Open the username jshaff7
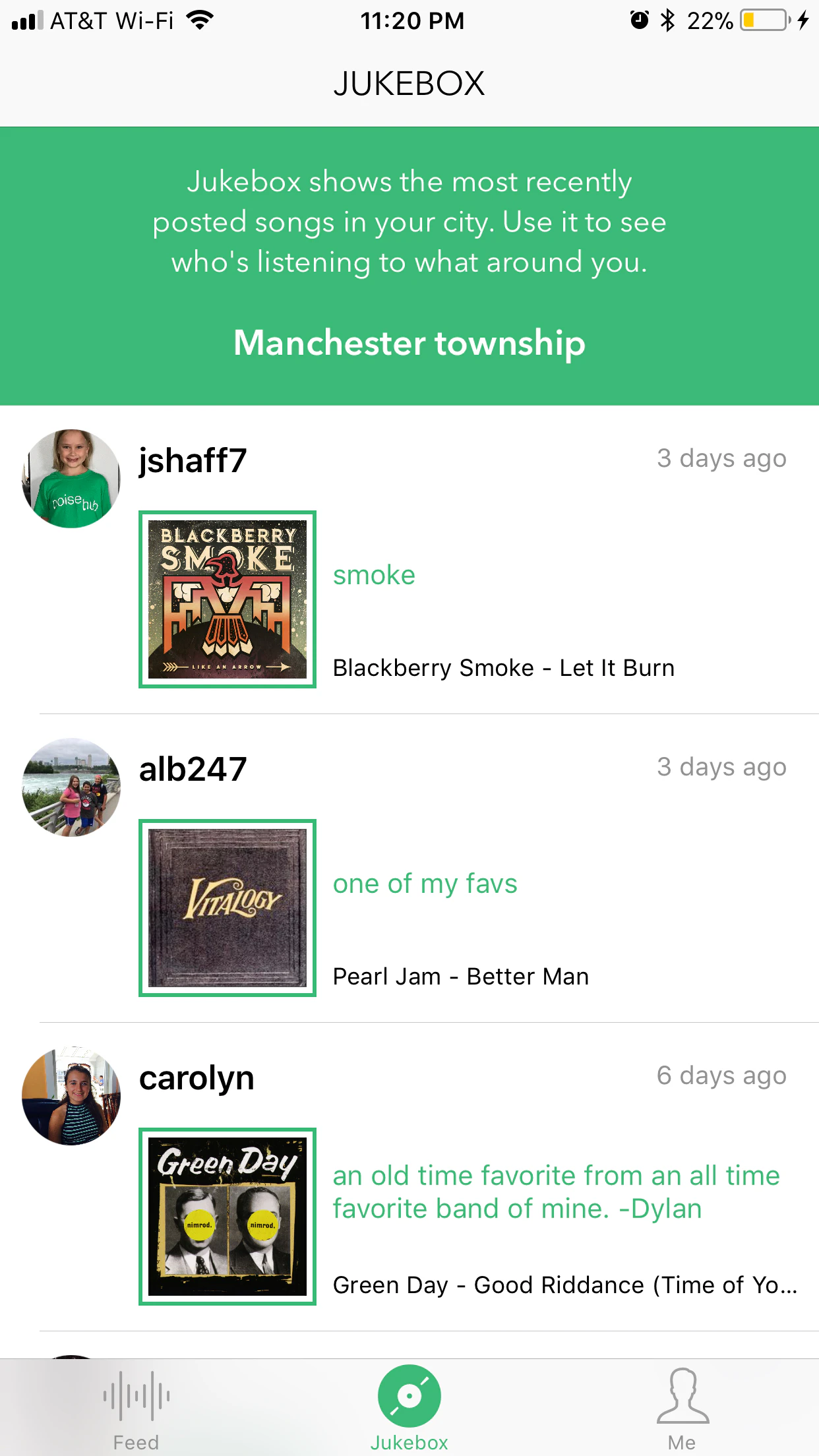This screenshot has height=1456, width=819. [x=193, y=460]
